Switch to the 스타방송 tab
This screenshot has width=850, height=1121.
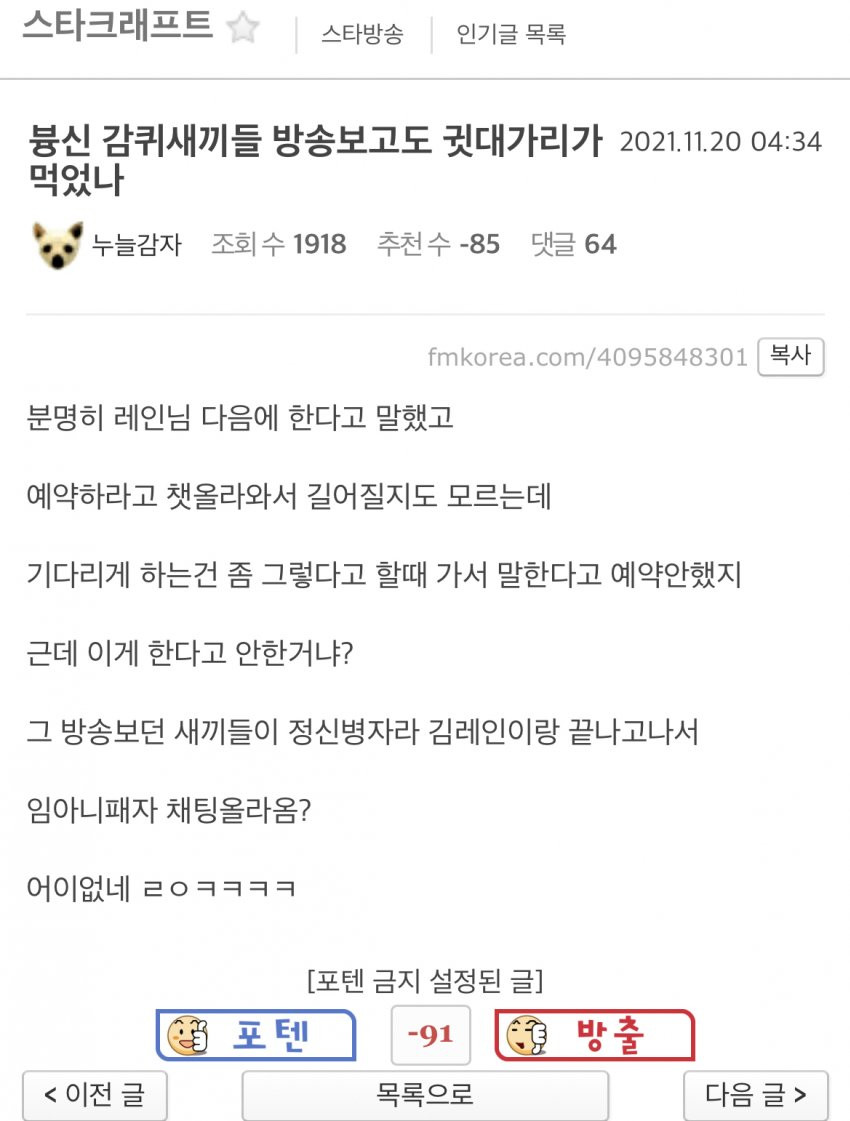(362, 35)
